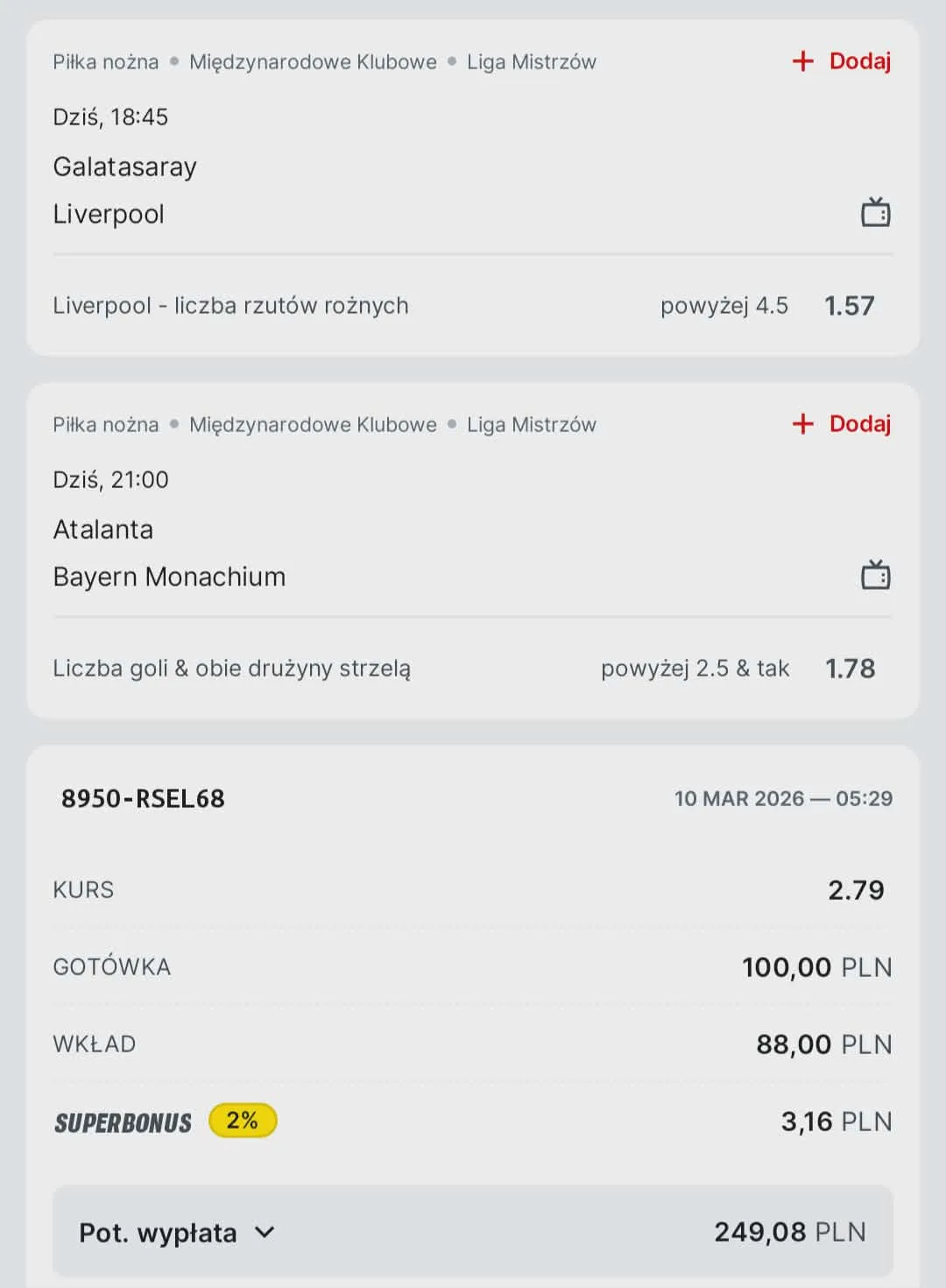946x1288 pixels.
Task: Click Dodaj on the Galatasaray match card
Action: pos(859,61)
